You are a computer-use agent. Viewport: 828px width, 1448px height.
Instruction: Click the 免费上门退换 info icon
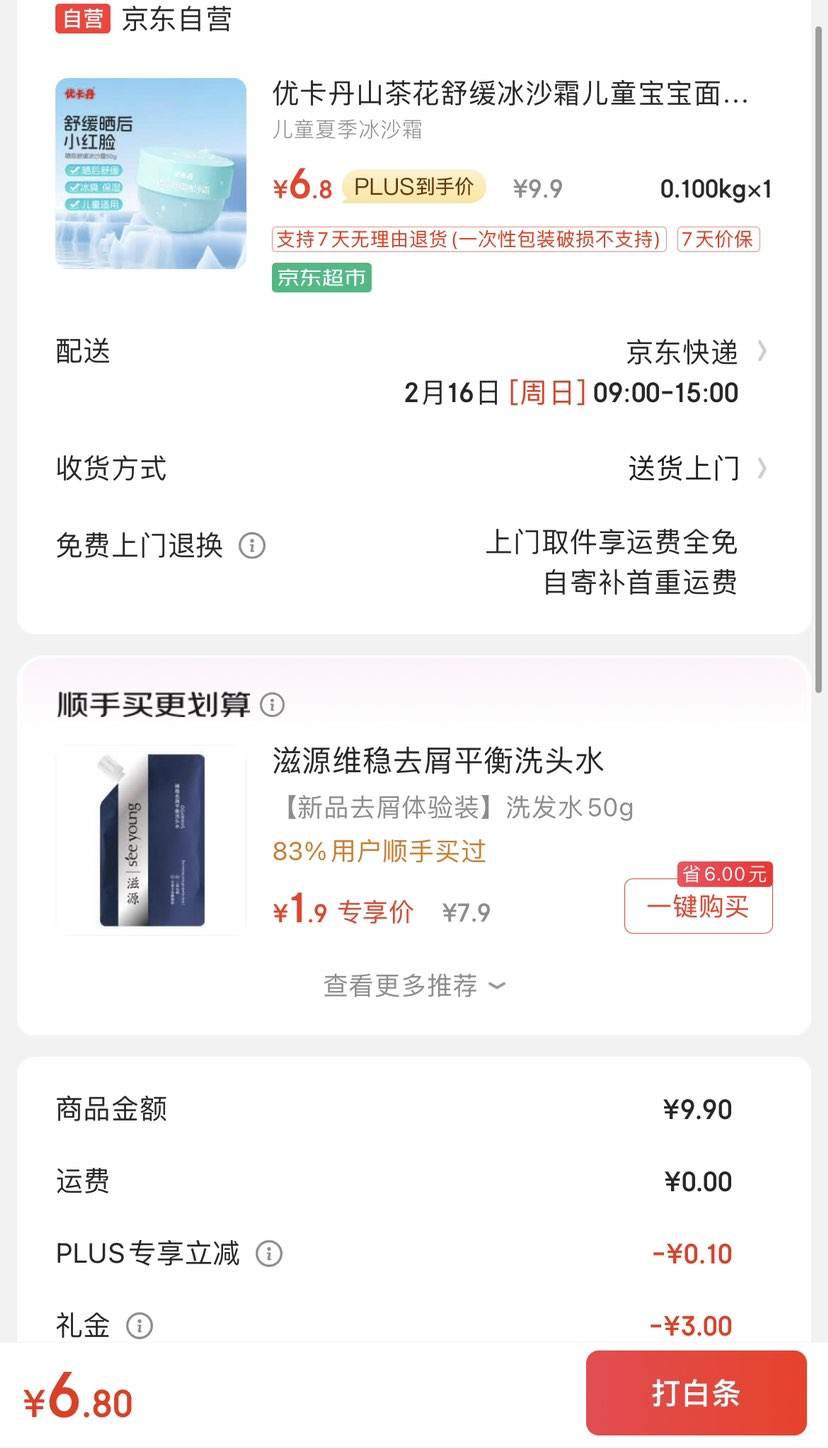point(253,546)
